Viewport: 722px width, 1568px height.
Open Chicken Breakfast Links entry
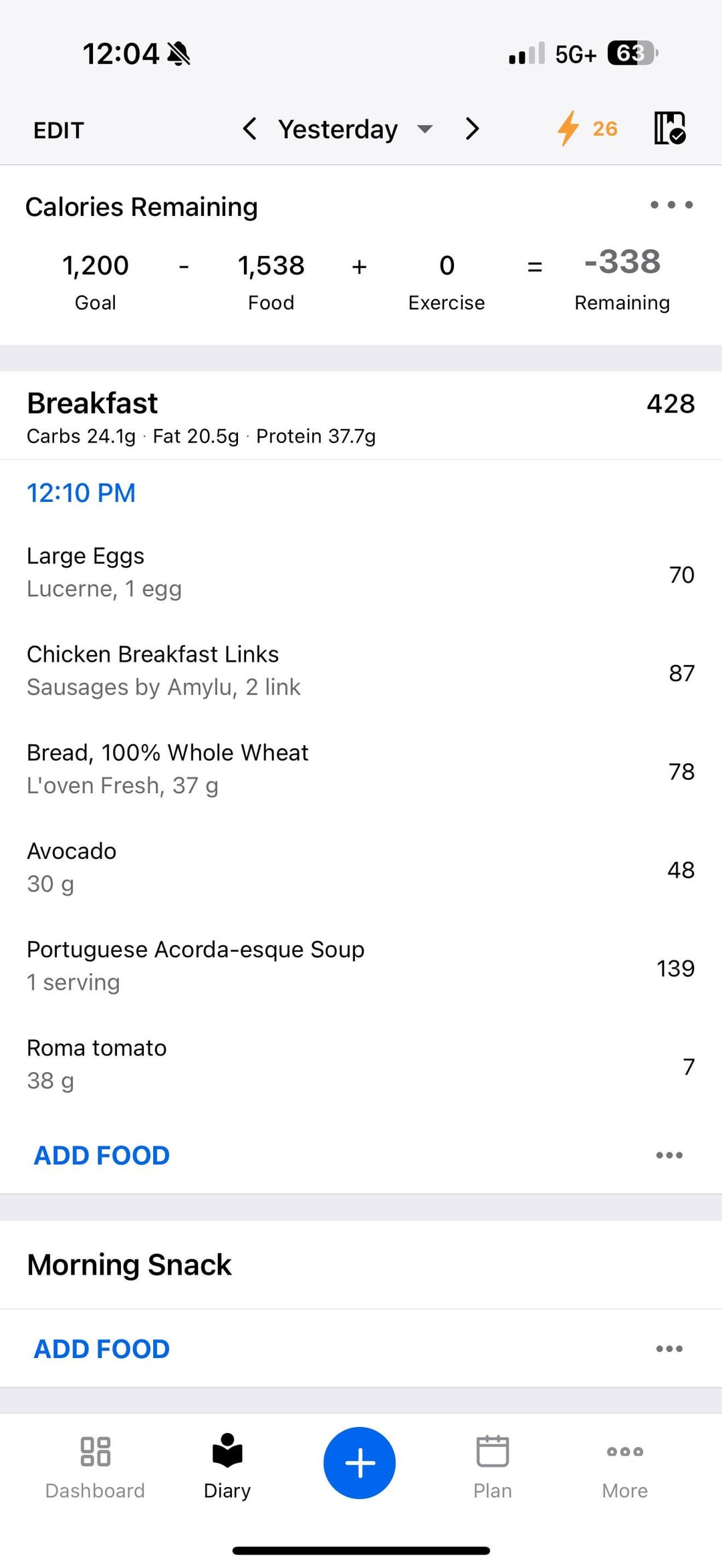click(x=361, y=671)
